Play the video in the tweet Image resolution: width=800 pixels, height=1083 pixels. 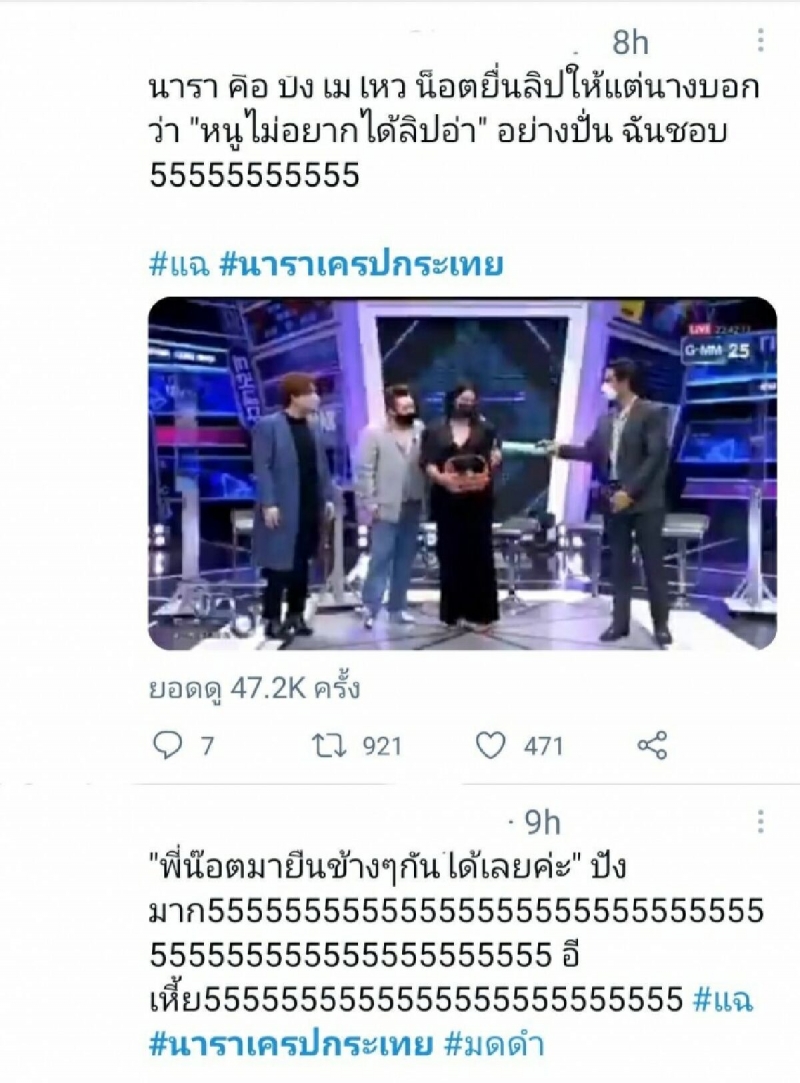coord(462,473)
